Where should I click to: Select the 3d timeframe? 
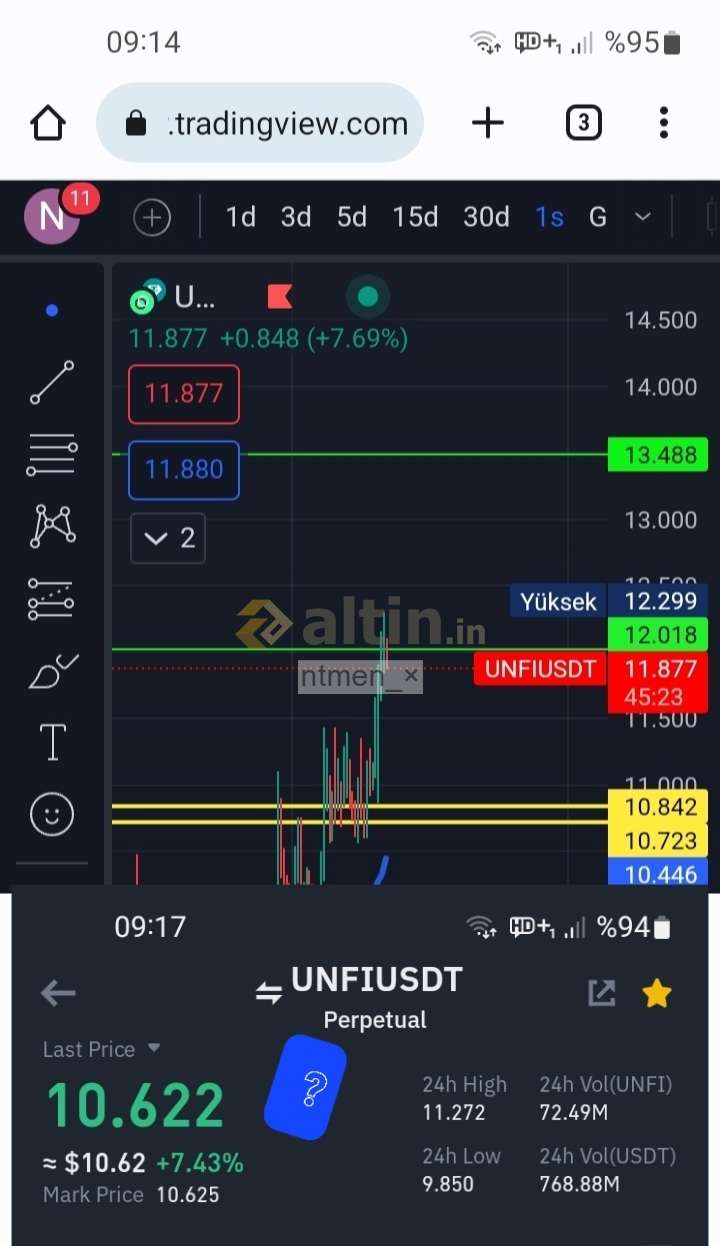[x=296, y=217]
